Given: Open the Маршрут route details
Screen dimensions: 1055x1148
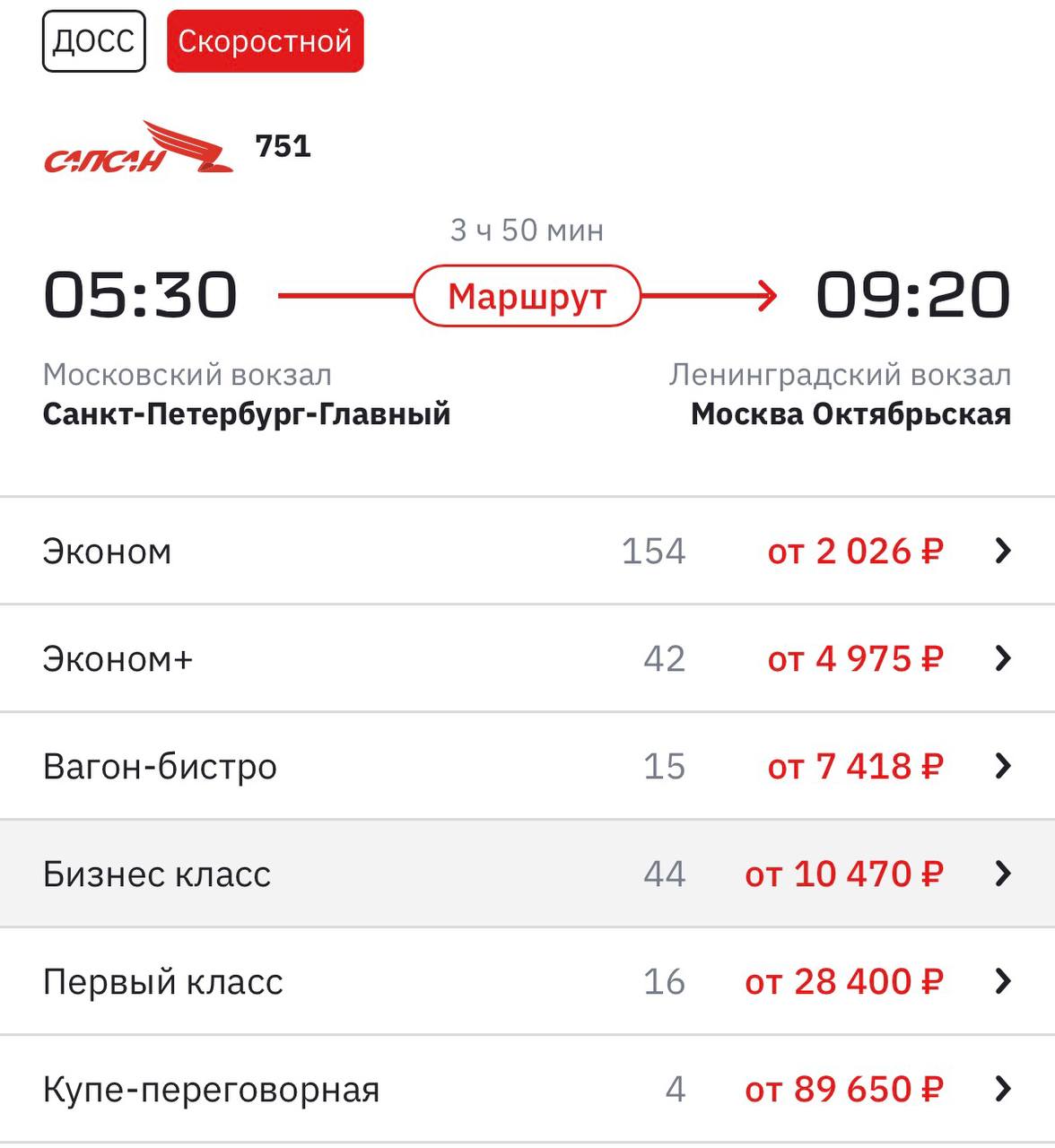Looking at the screenshot, I should (x=527, y=296).
